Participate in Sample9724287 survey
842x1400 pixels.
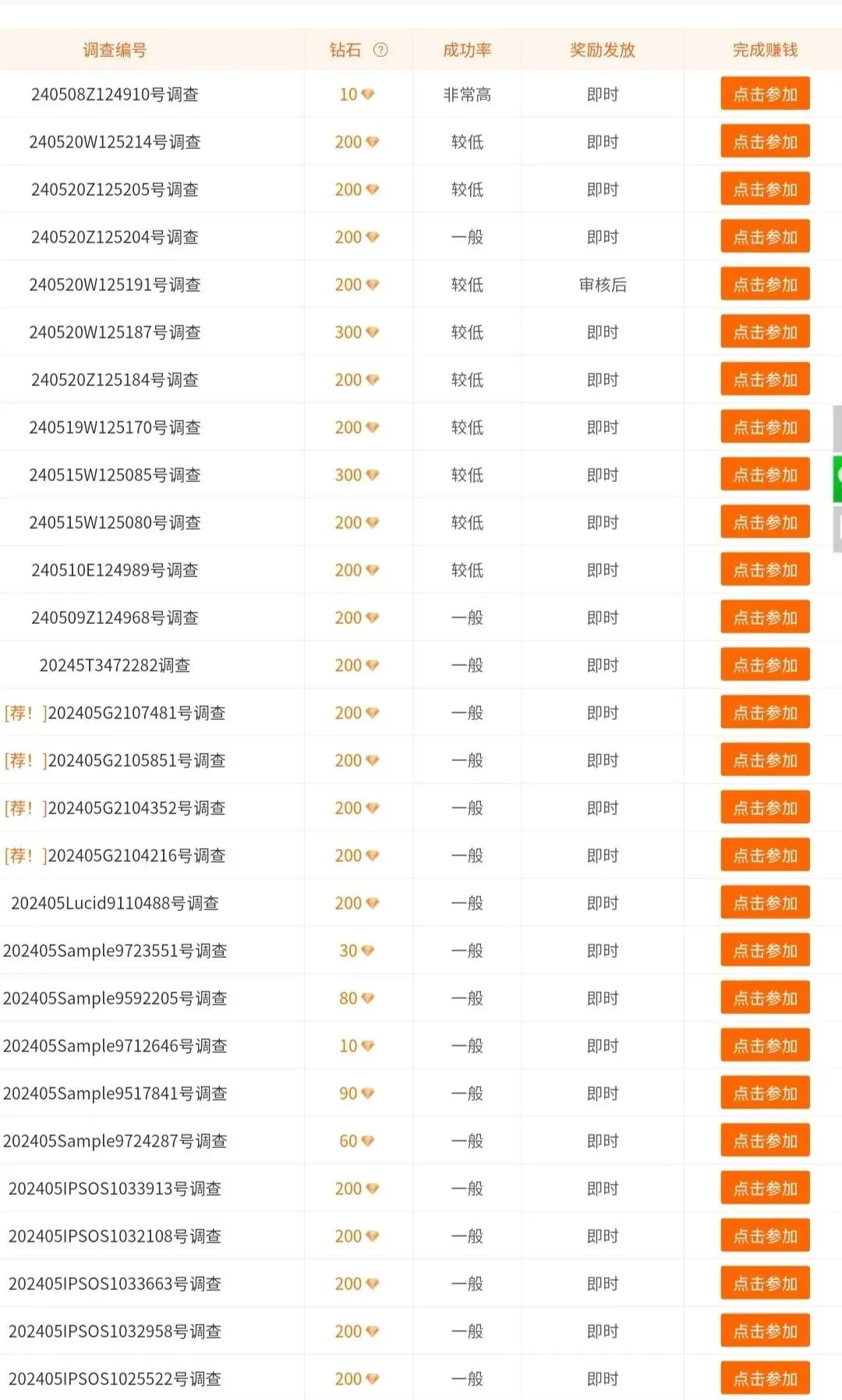765,1141
